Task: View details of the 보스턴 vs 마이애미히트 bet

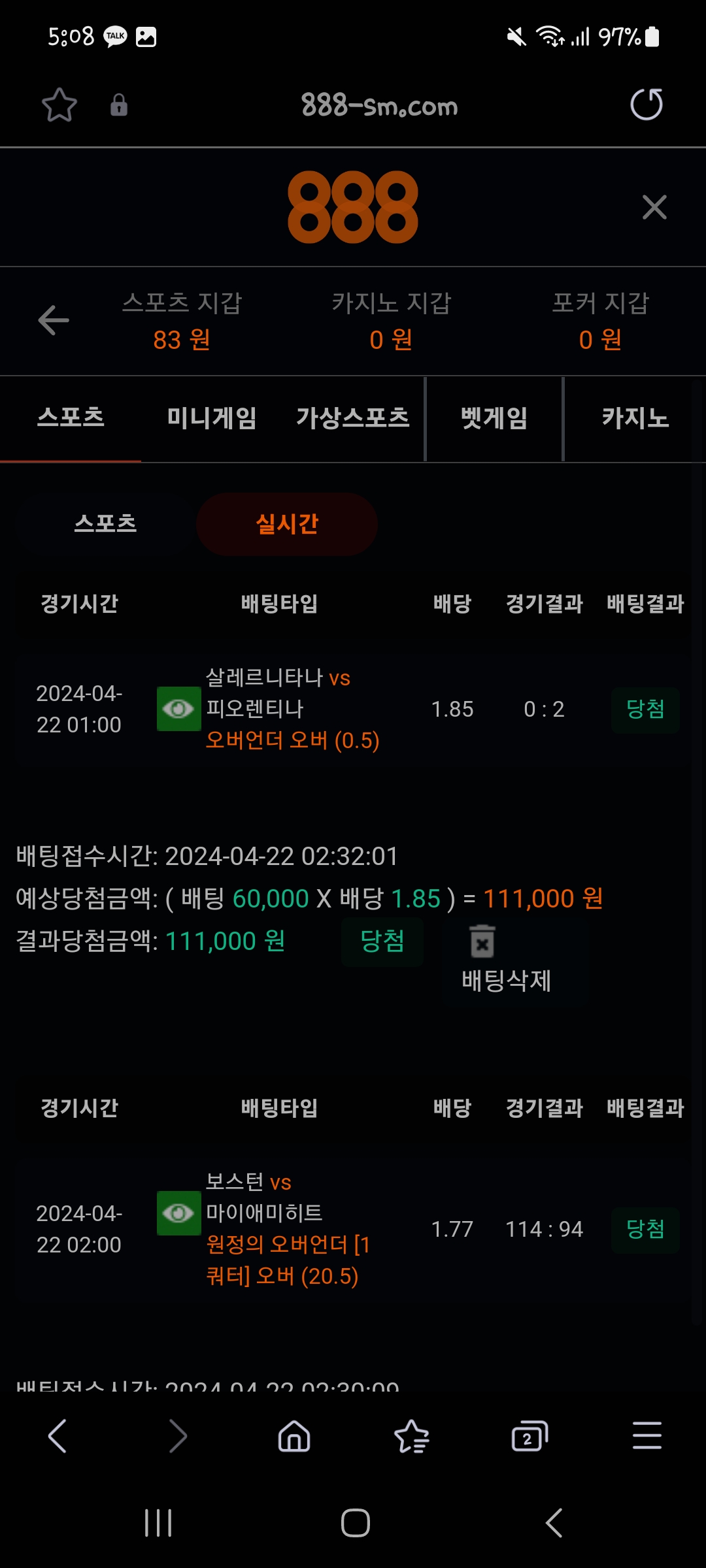Action: pos(178,1213)
